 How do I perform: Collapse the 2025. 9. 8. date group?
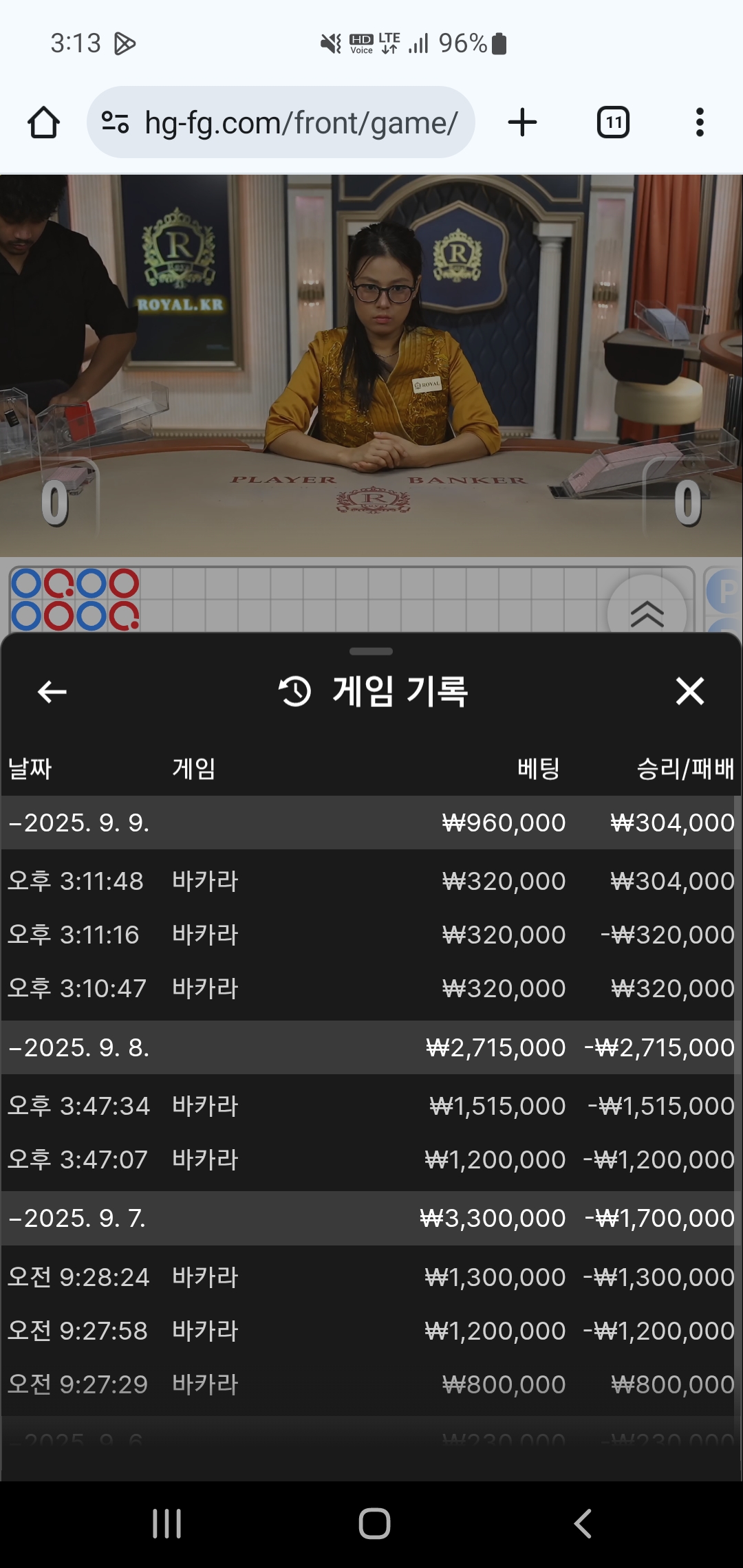tap(79, 1047)
